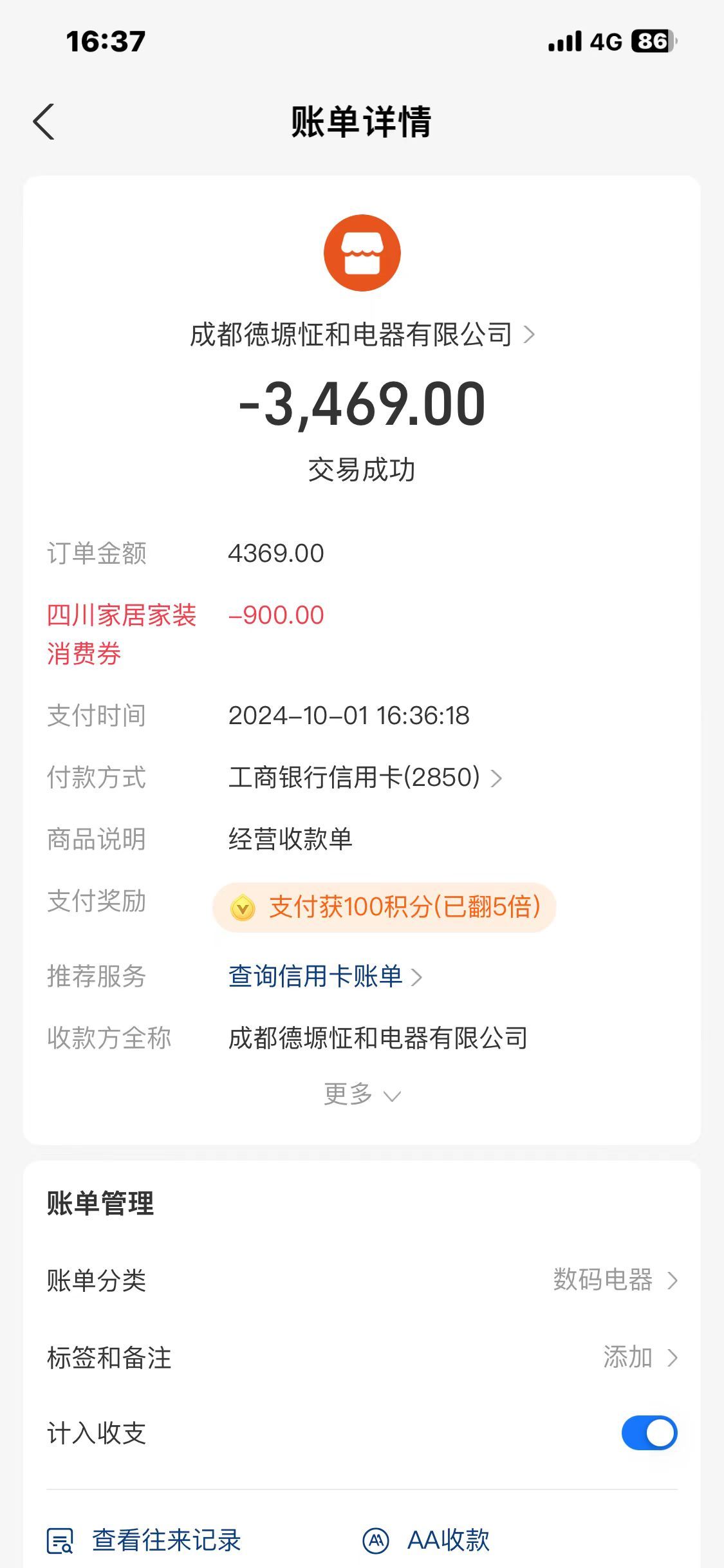Open payment method 工商银行信用卡(2850)
Image resolution: width=724 pixels, height=1568 pixels.
click(x=365, y=778)
